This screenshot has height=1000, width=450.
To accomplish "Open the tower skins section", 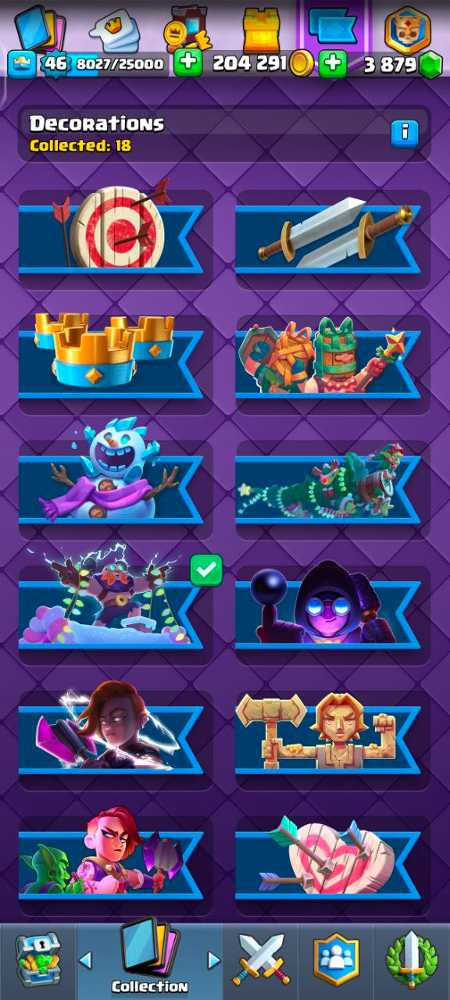I will click(261, 28).
